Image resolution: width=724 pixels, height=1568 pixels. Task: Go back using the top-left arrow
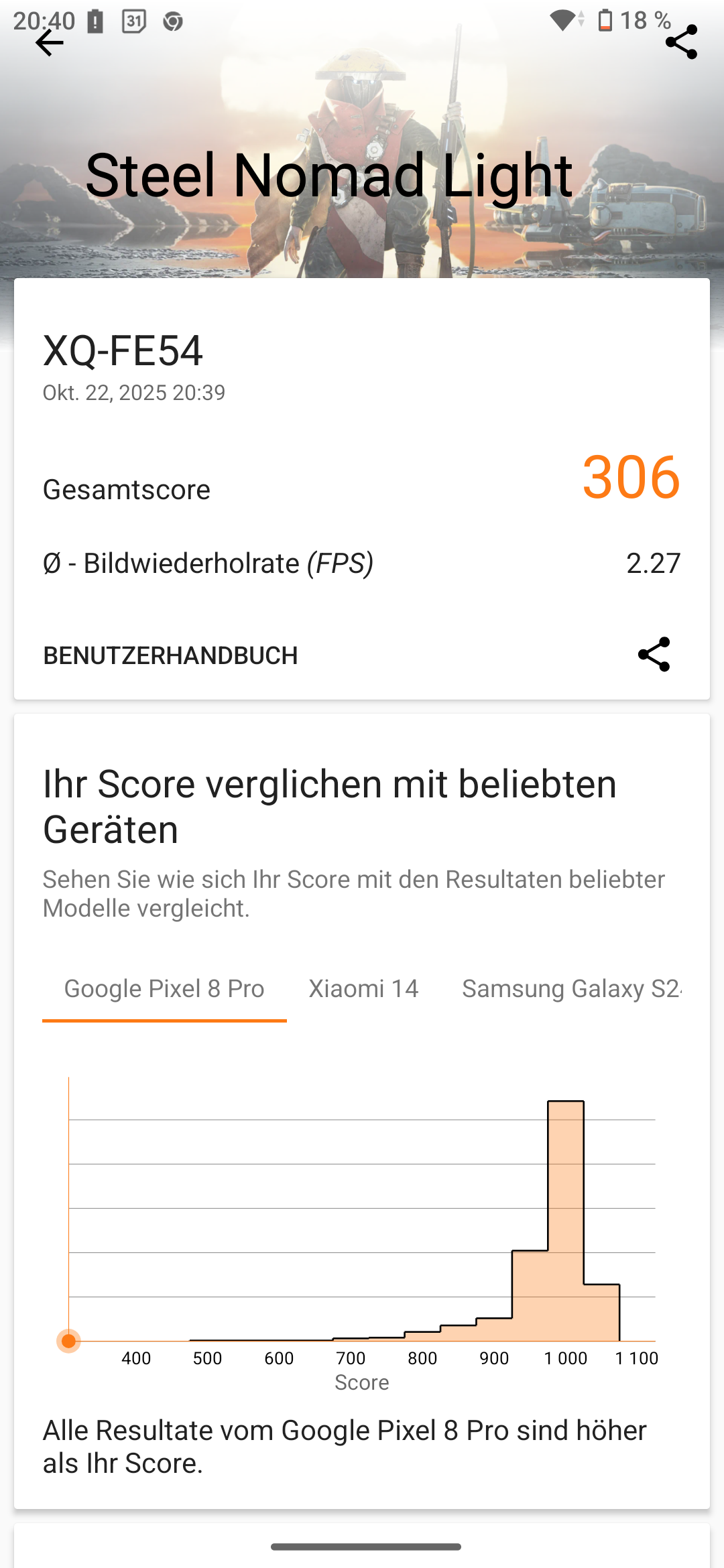49,44
